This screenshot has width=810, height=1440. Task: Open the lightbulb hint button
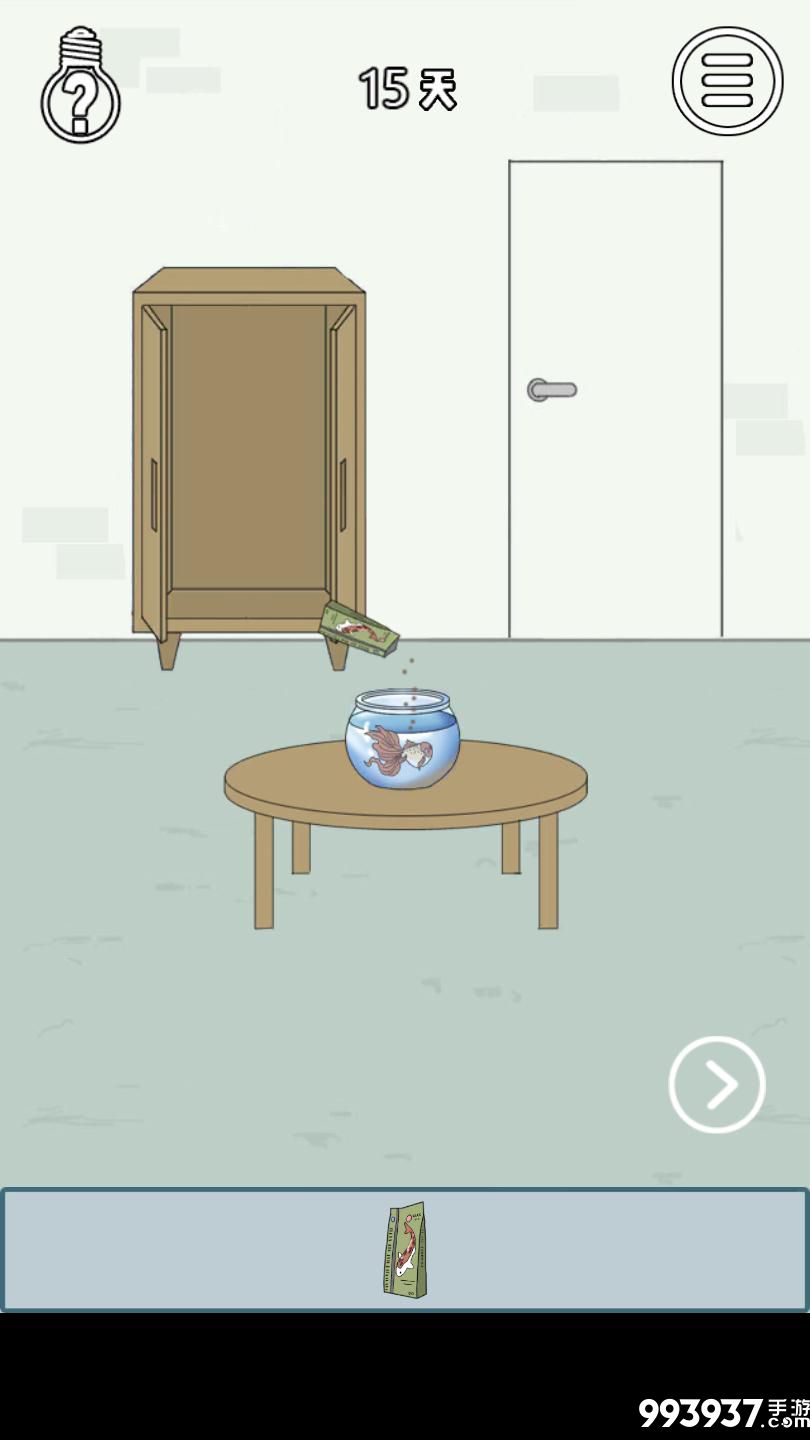(80, 87)
